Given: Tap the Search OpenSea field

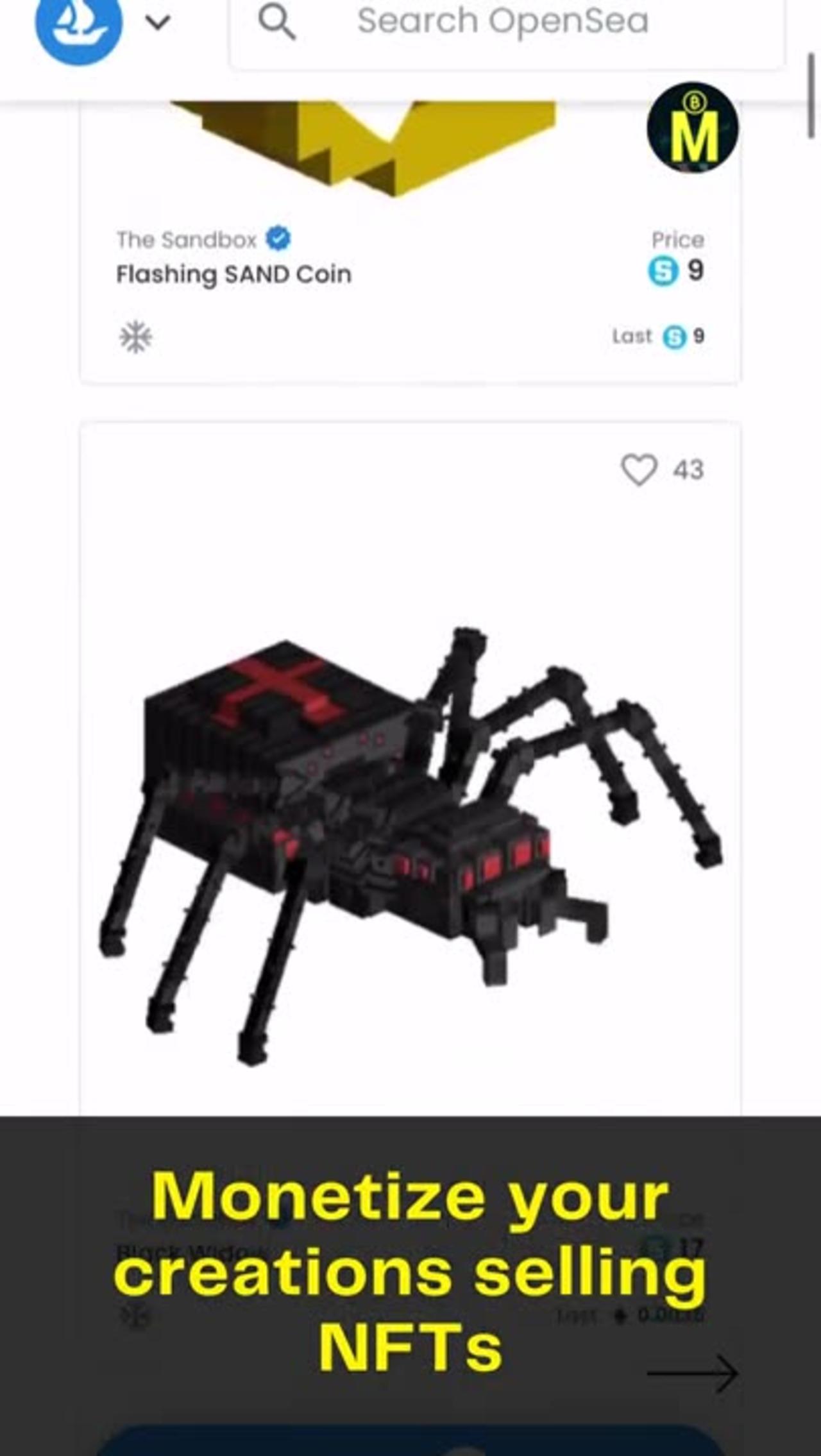Looking at the screenshot, I should tap(503, 22).
